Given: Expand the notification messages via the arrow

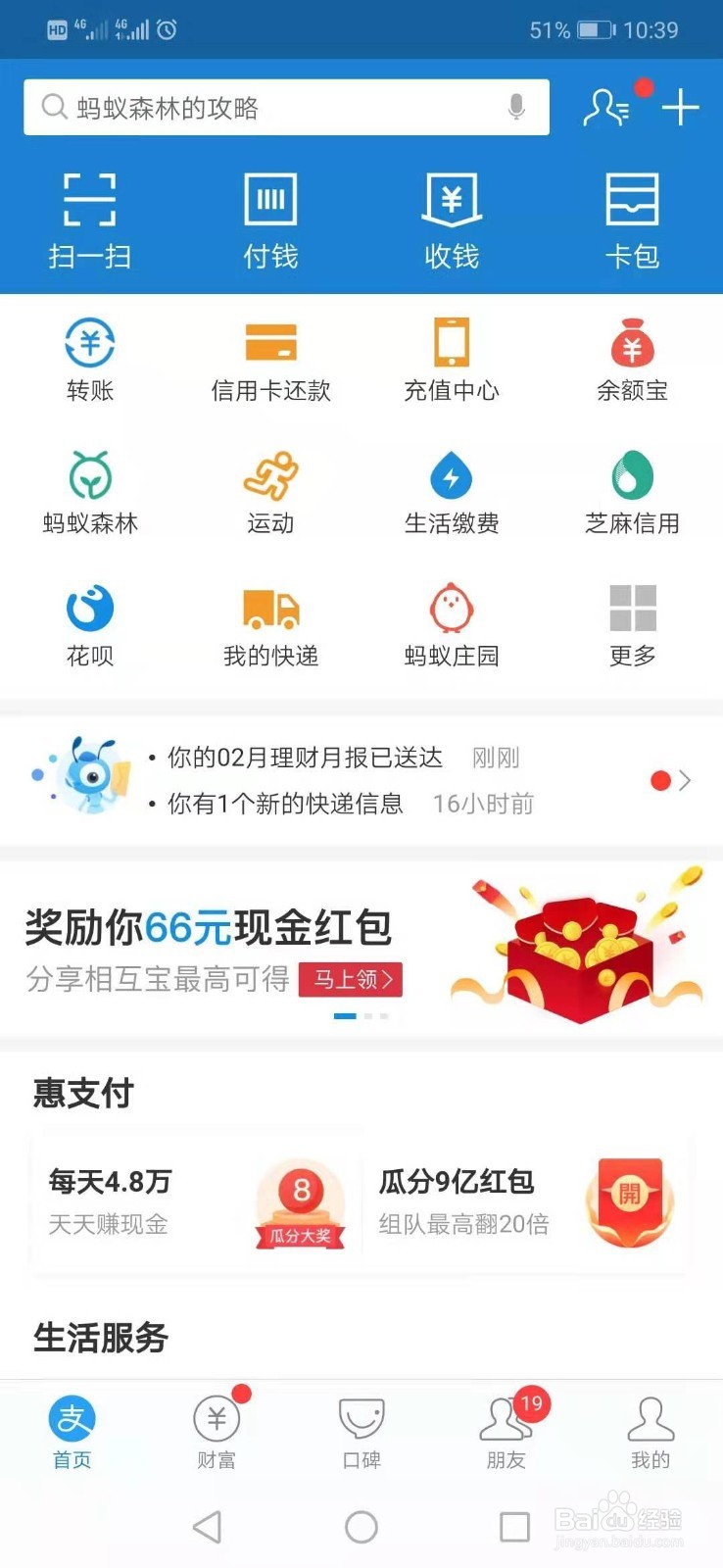Looking at the screenshot, I should 686,779.
